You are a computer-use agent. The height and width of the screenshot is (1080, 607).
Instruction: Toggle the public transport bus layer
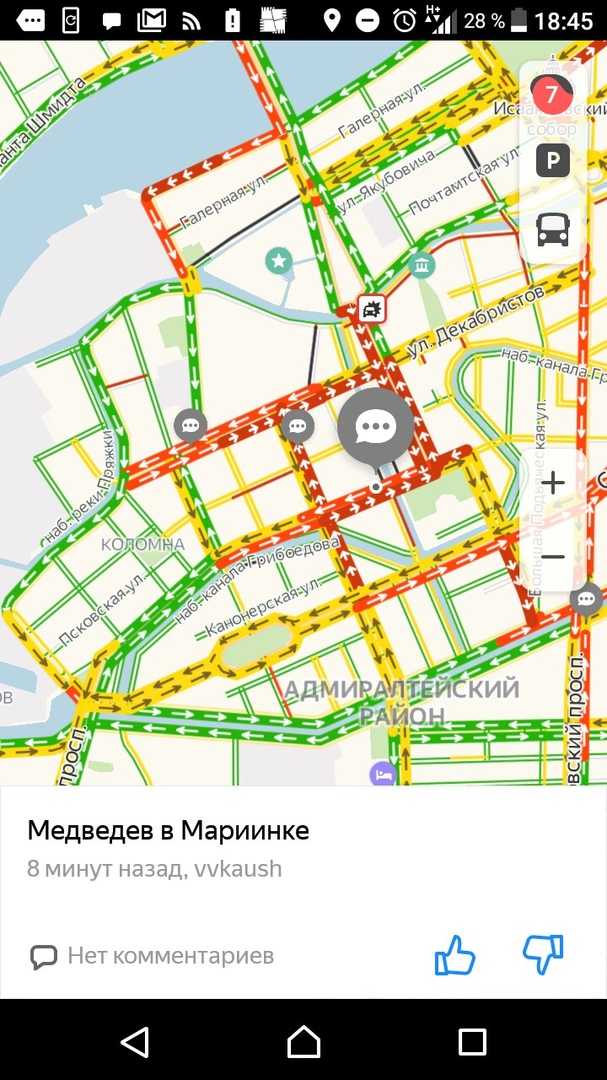coord(553,229)
